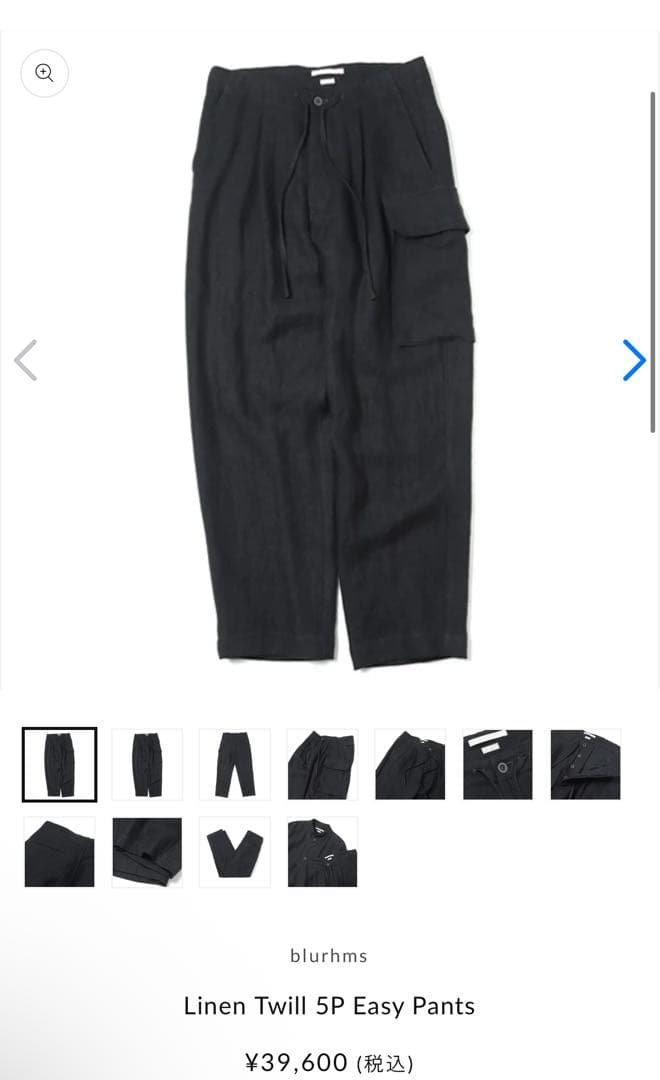Go to the previous product image
Screen dimensions: 660x1080
pos(26,360)
